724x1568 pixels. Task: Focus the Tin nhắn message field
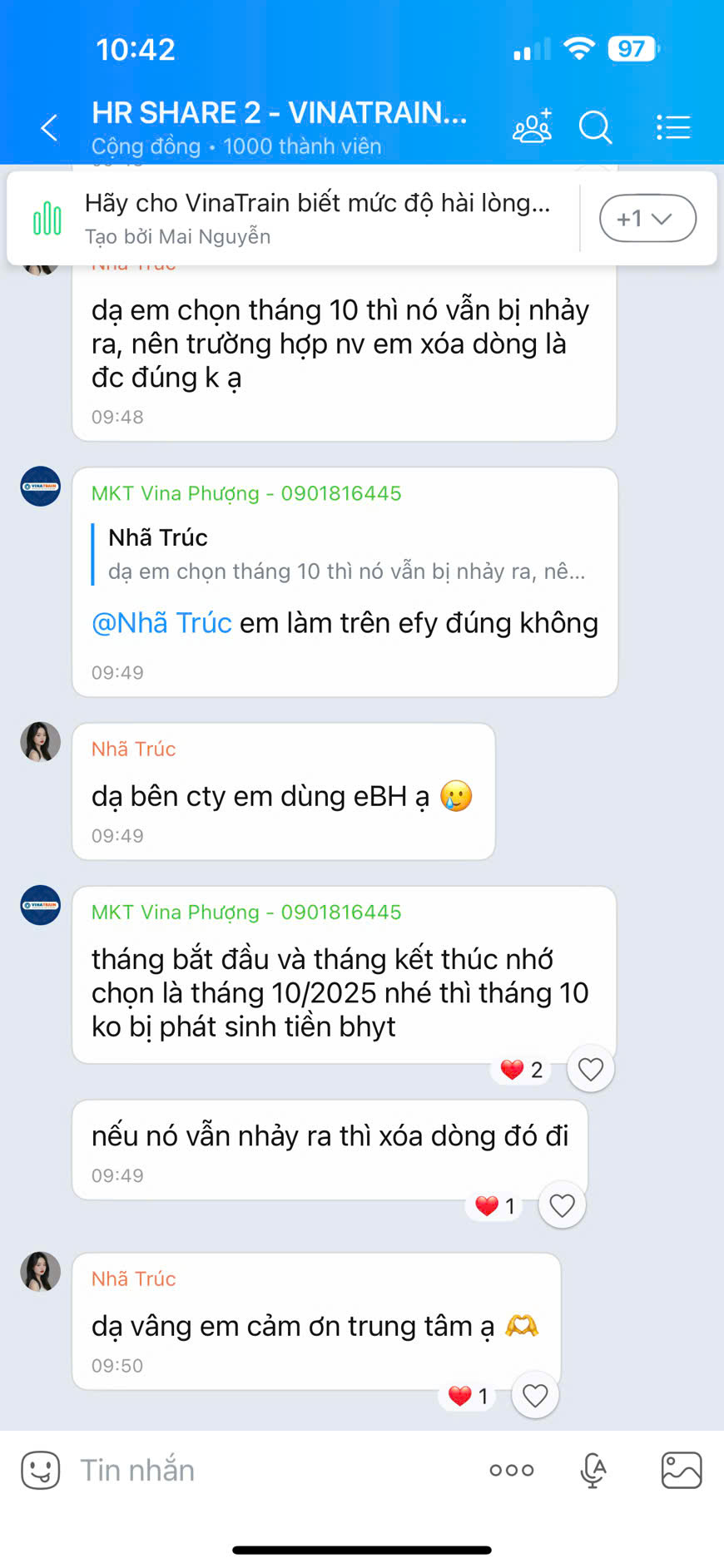coord(275,1470)
